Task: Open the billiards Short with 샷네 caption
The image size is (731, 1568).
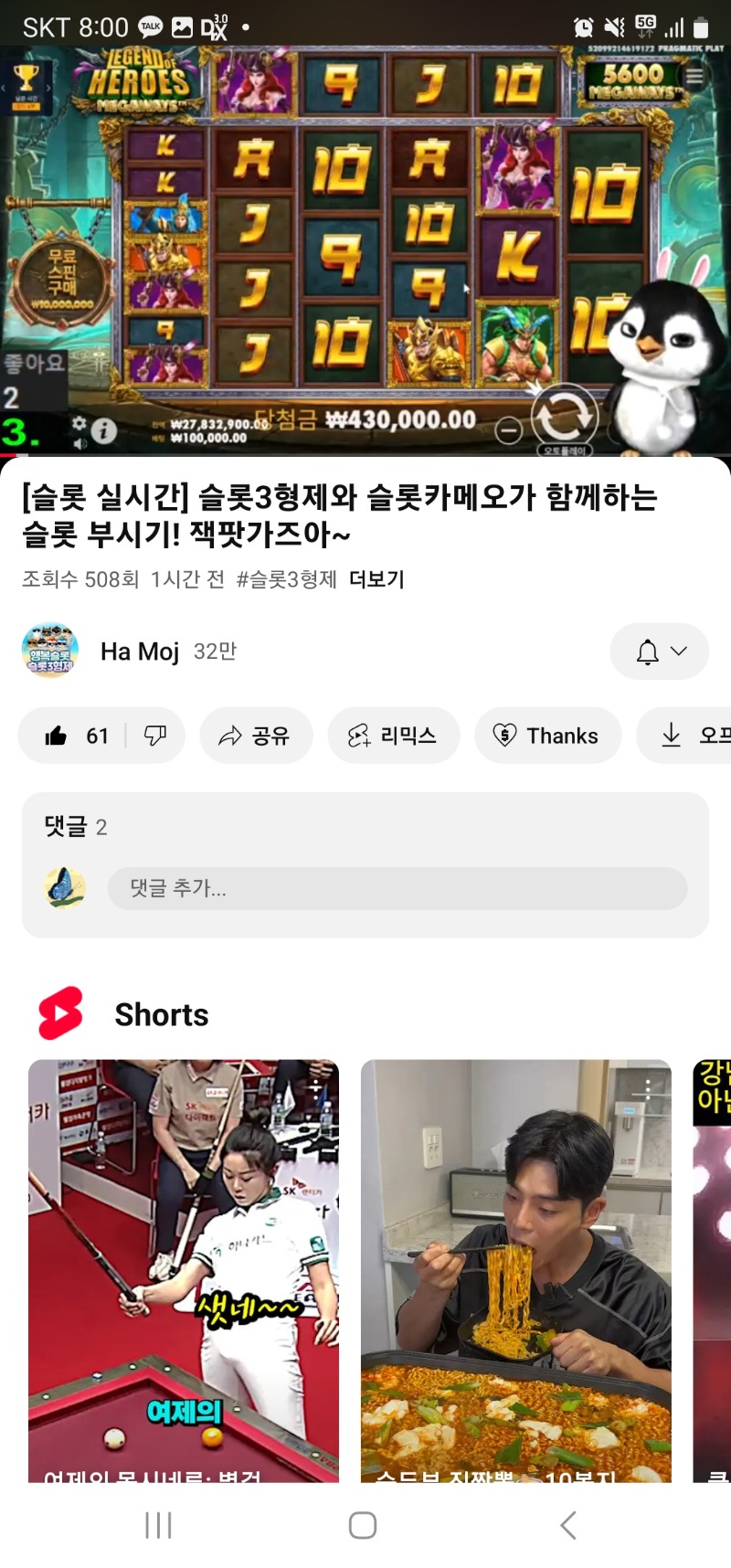Action: [183, 1270]
